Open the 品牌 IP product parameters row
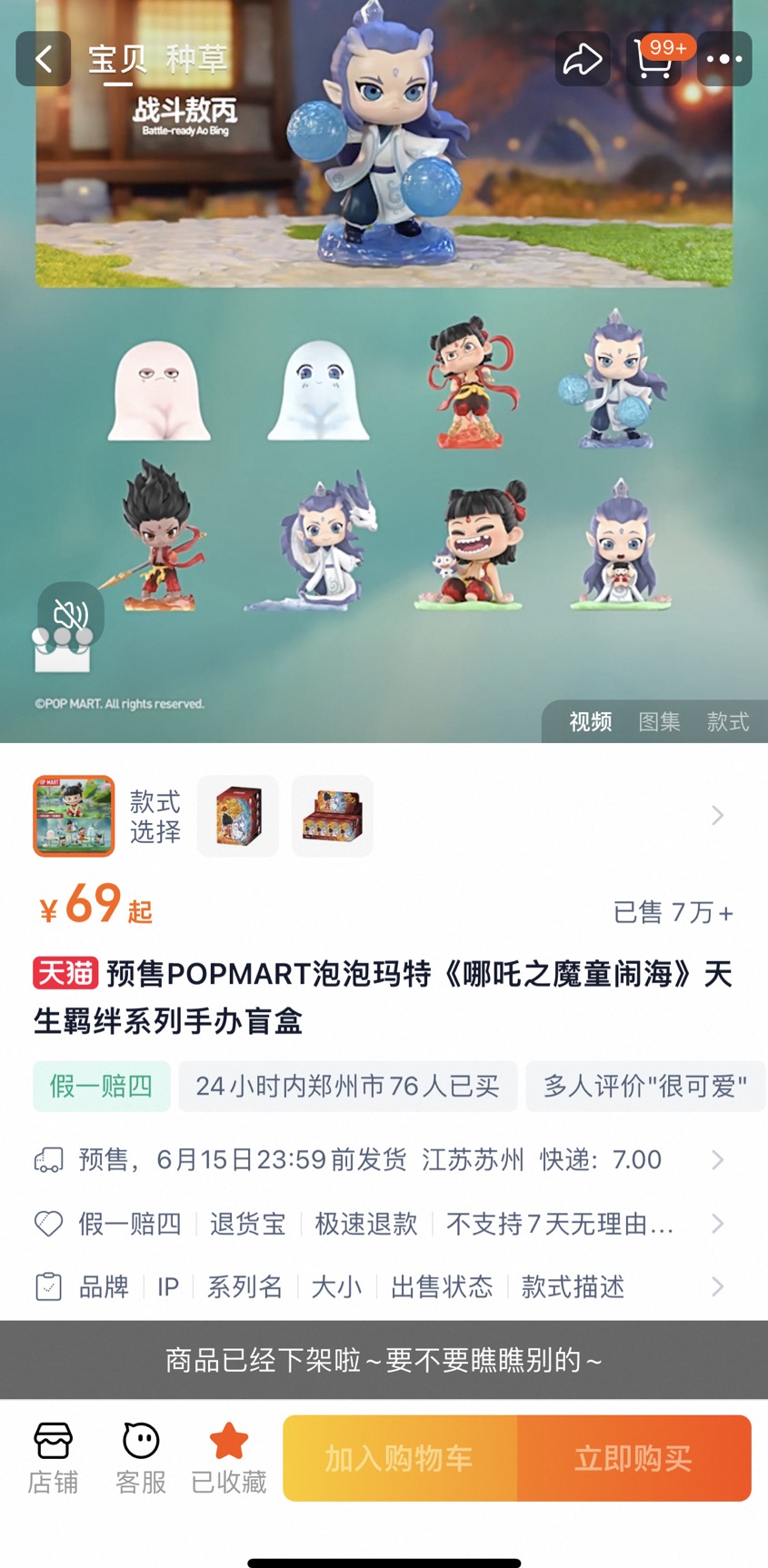This screenshot has height=1568, width=768. tap(382, 1286)
